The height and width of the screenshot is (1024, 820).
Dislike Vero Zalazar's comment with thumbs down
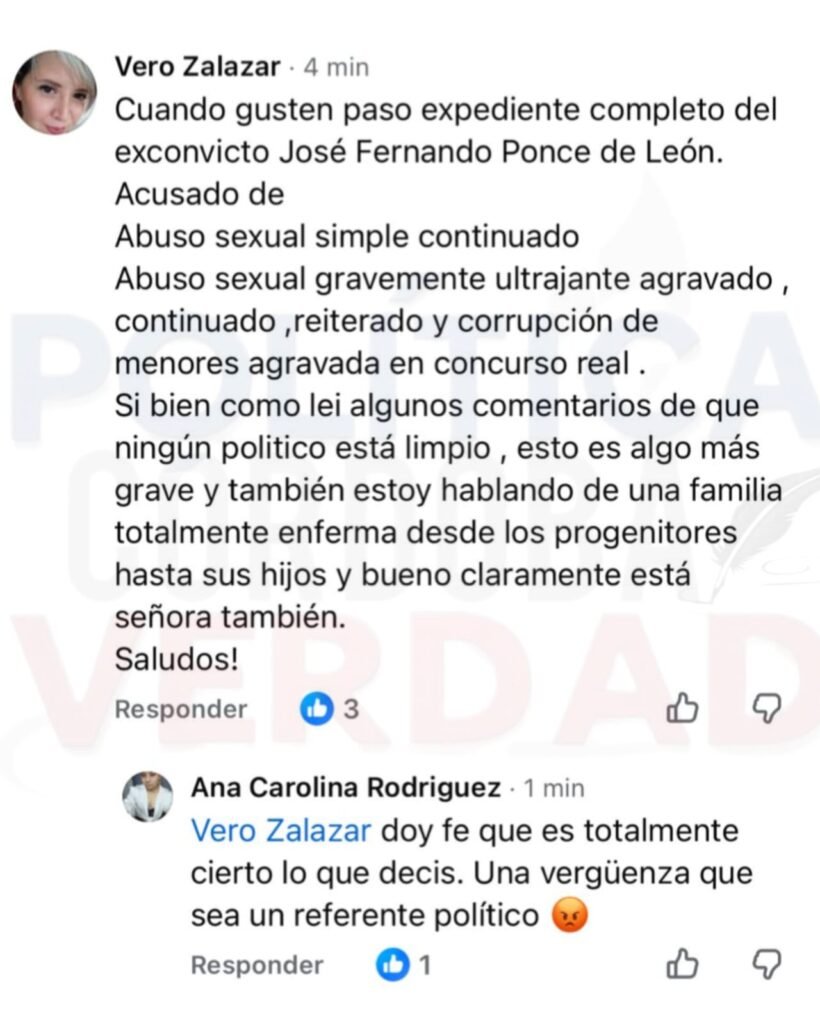[766, 708]
